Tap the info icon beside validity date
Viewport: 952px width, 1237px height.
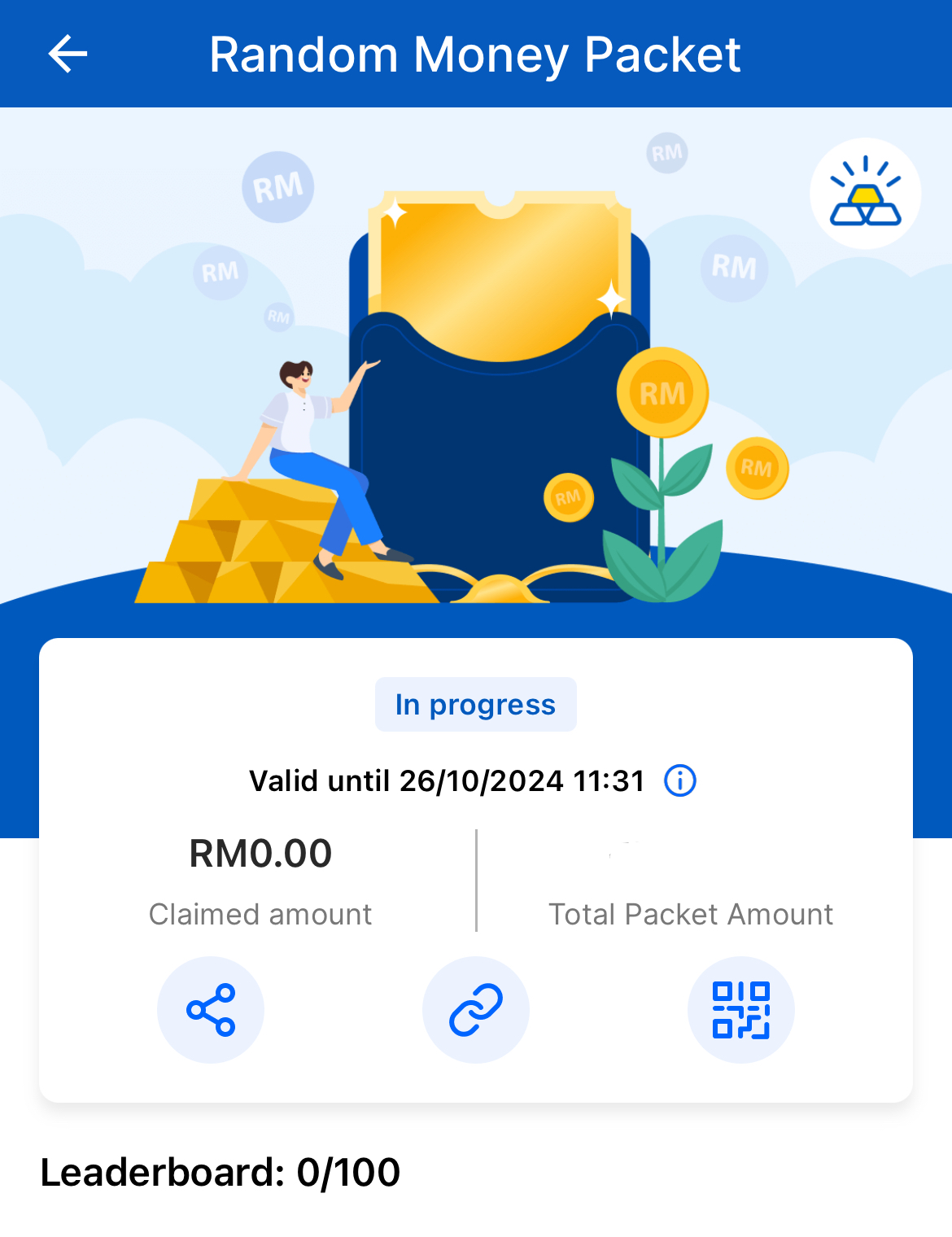point(680,780)
